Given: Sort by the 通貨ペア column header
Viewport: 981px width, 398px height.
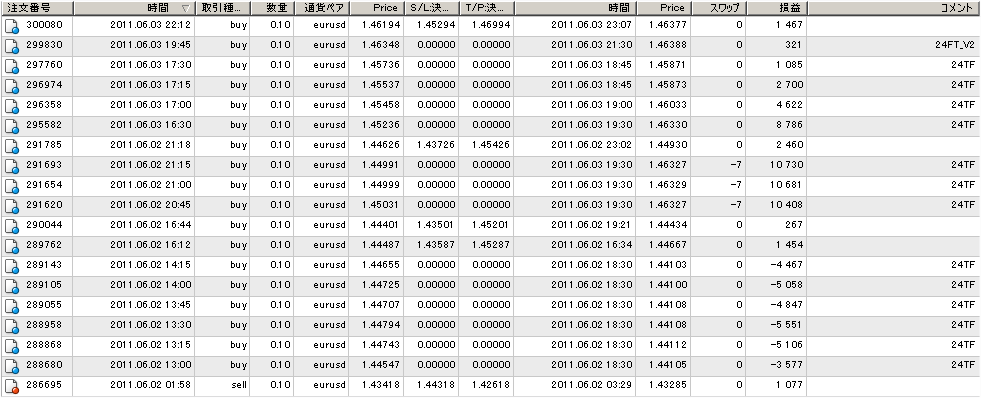Looking at the screenshot, I should point(322,8).
